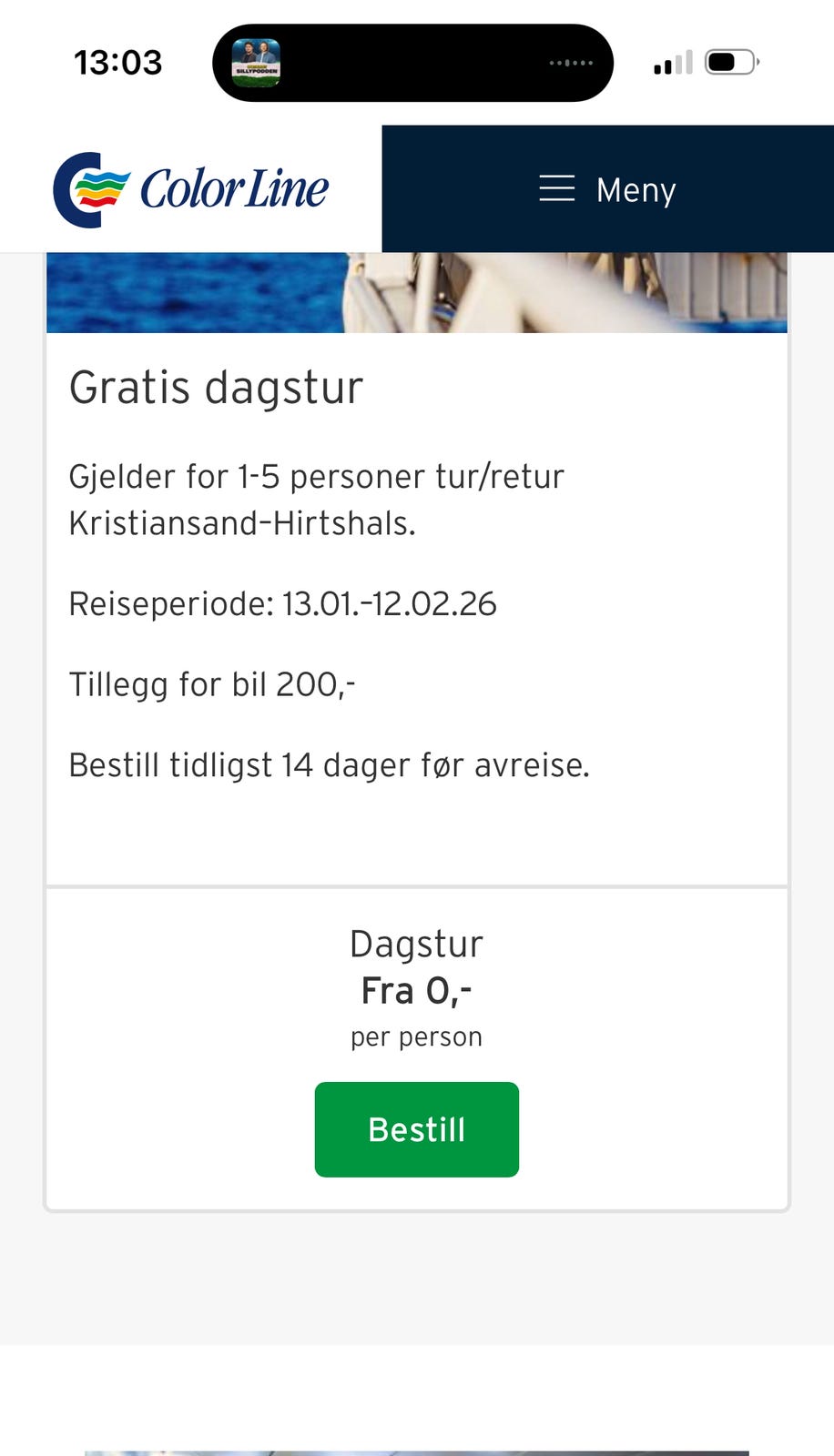Open the hamburger menu icon
The image size is (834, 1456).
tap(556, 188)
